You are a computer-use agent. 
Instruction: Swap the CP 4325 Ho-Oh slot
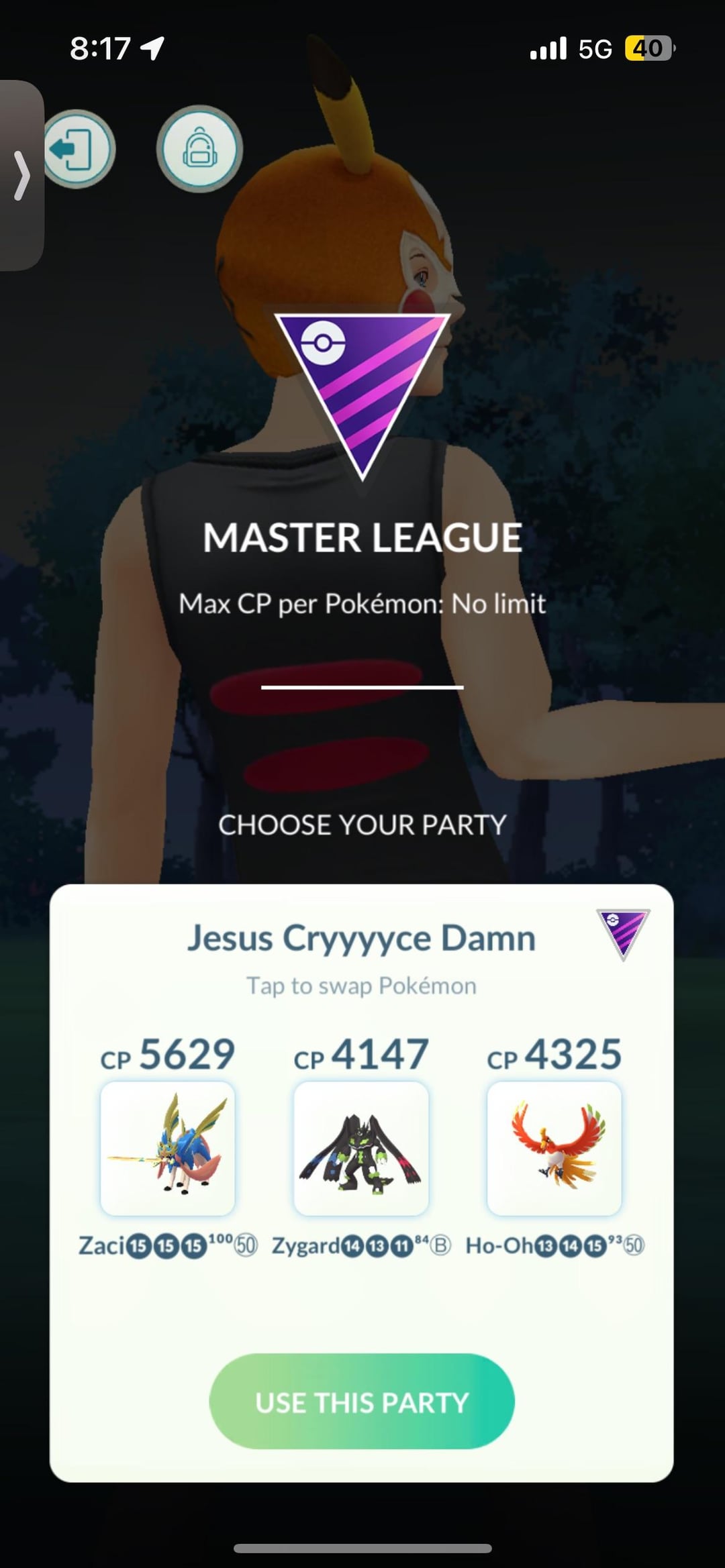(x=554, y=1148)
